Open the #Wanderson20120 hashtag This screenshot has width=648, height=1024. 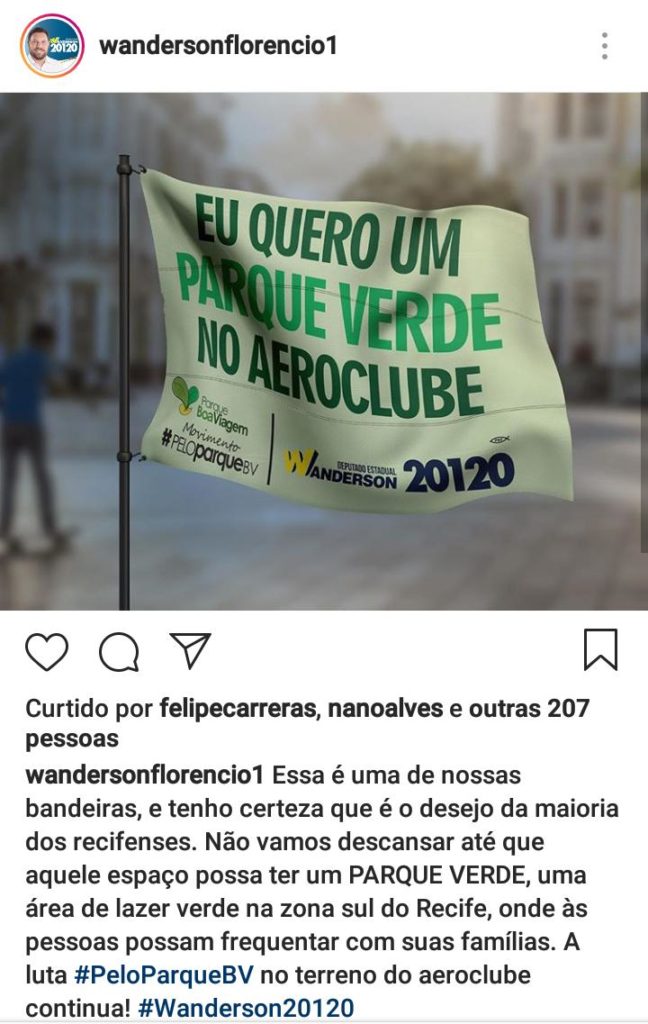pos(246,1008)
